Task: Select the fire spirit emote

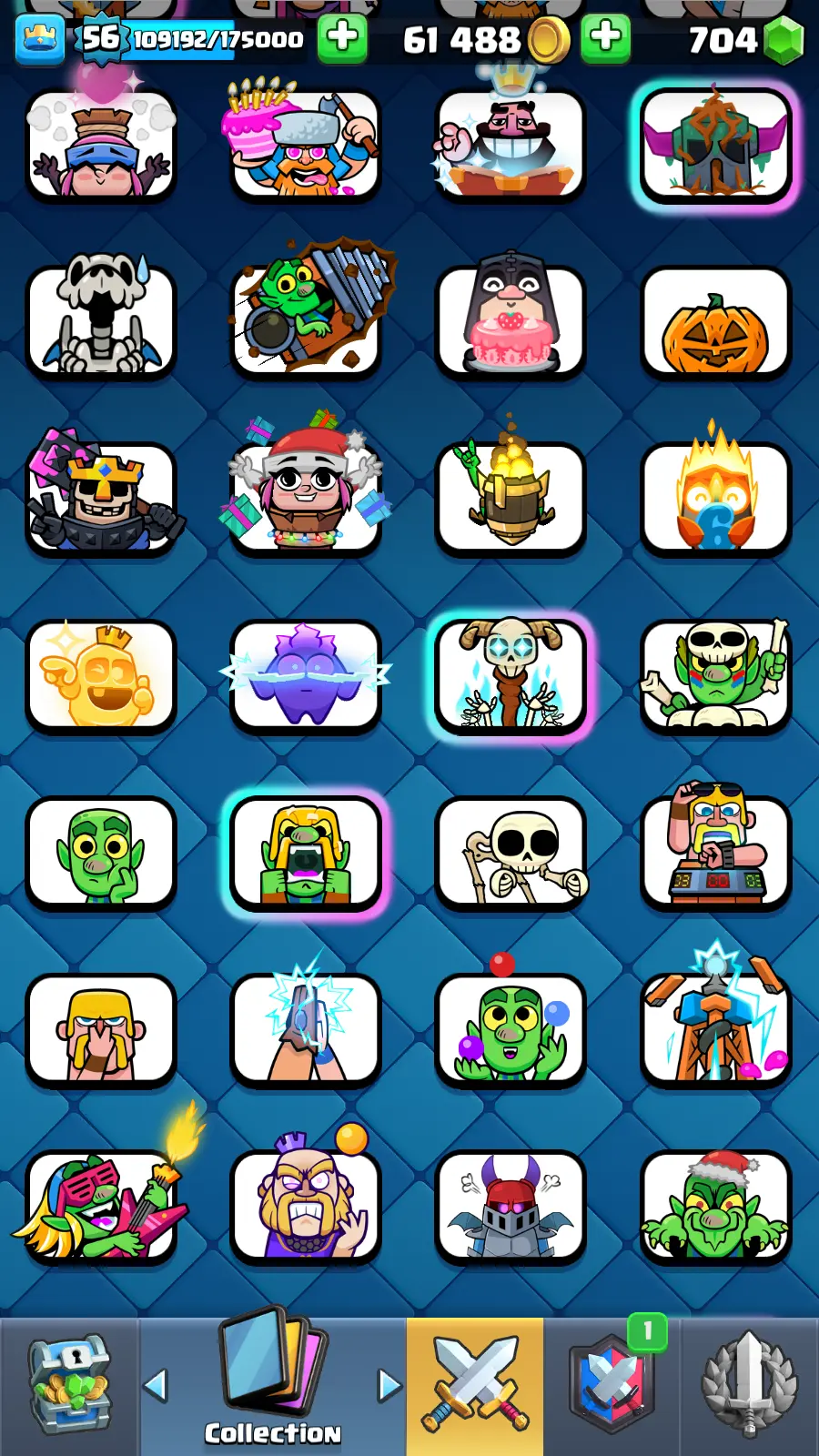Action: point(715,499)
